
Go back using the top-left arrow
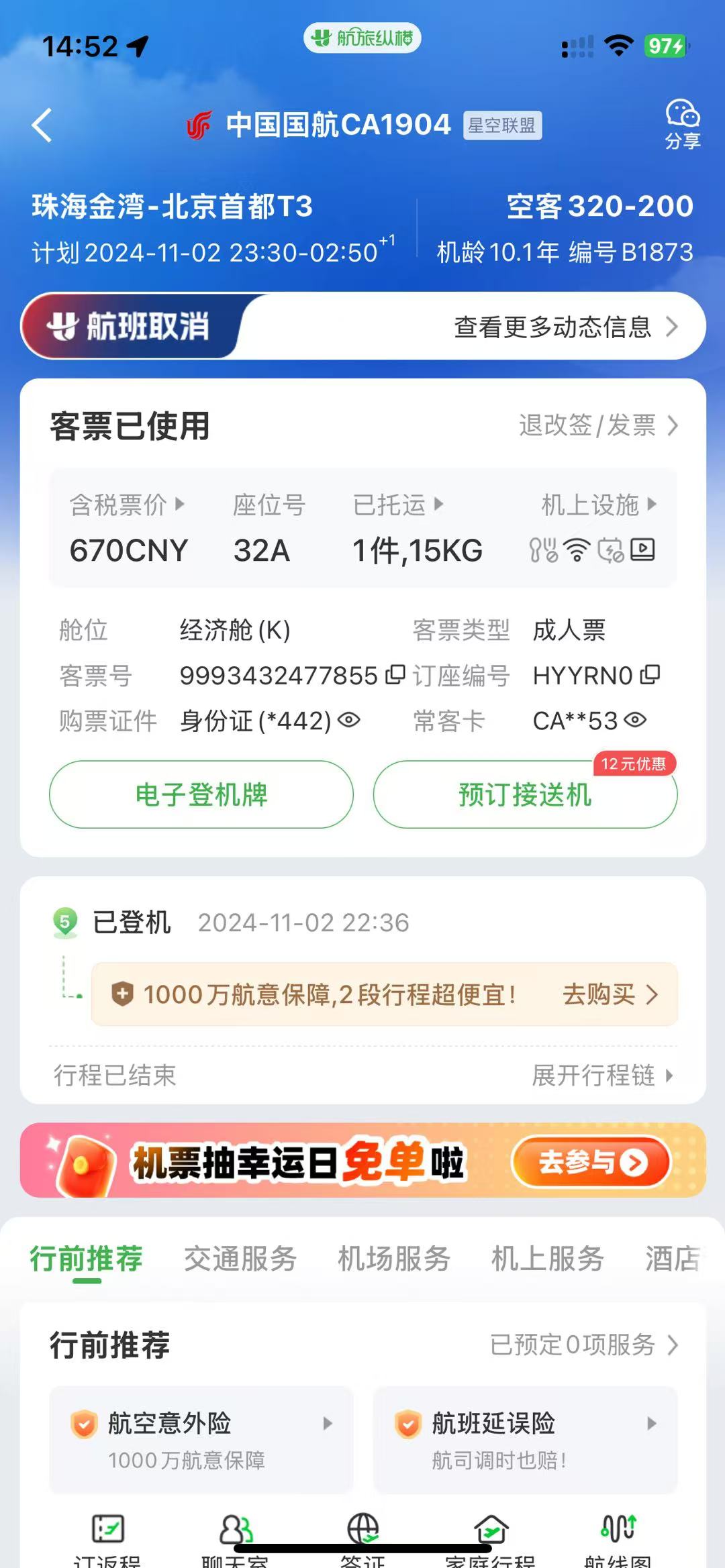tap(42, 125)
